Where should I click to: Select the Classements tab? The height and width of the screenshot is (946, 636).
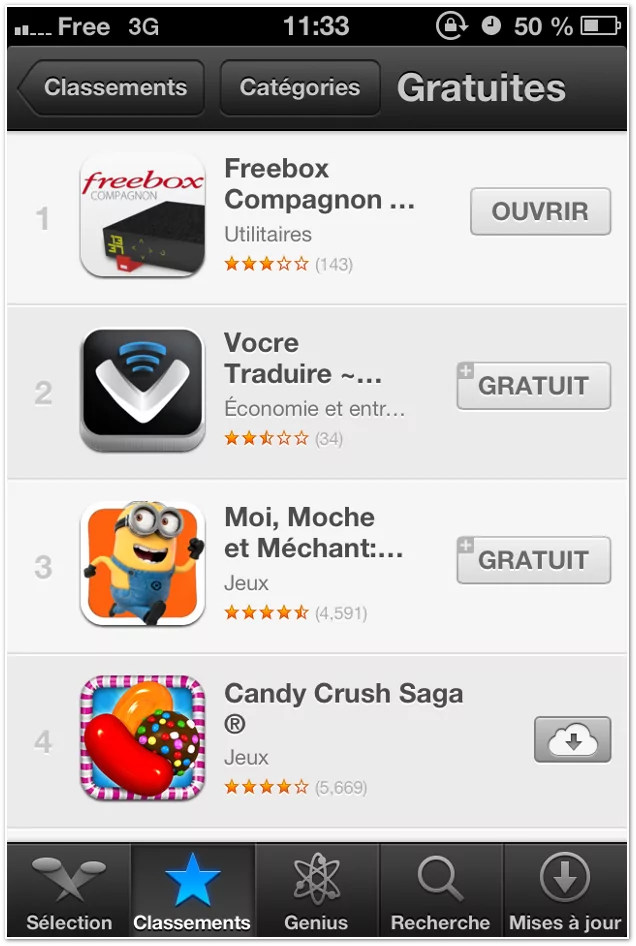192,890
